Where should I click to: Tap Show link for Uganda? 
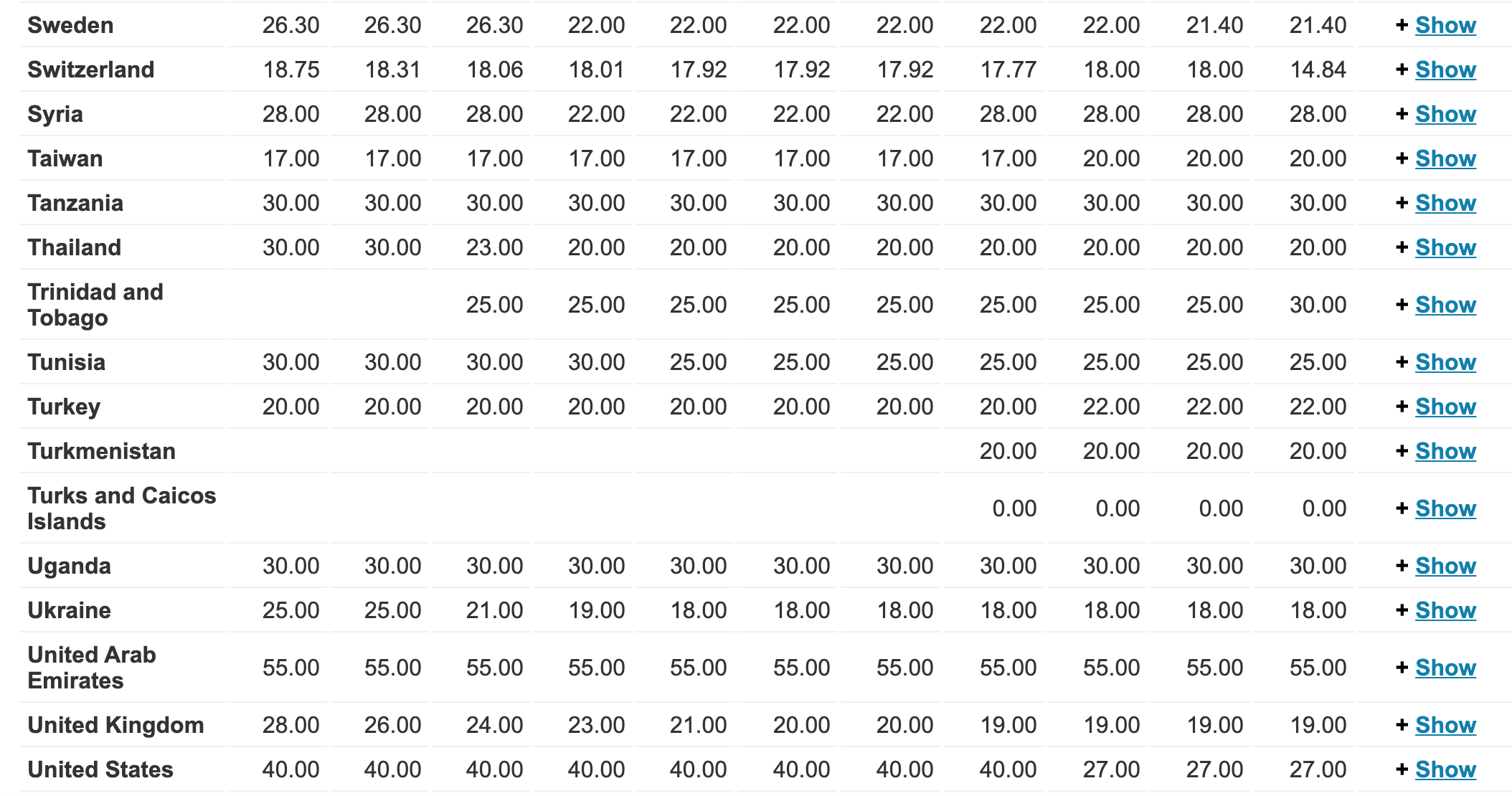click(x=1445, y=567)
